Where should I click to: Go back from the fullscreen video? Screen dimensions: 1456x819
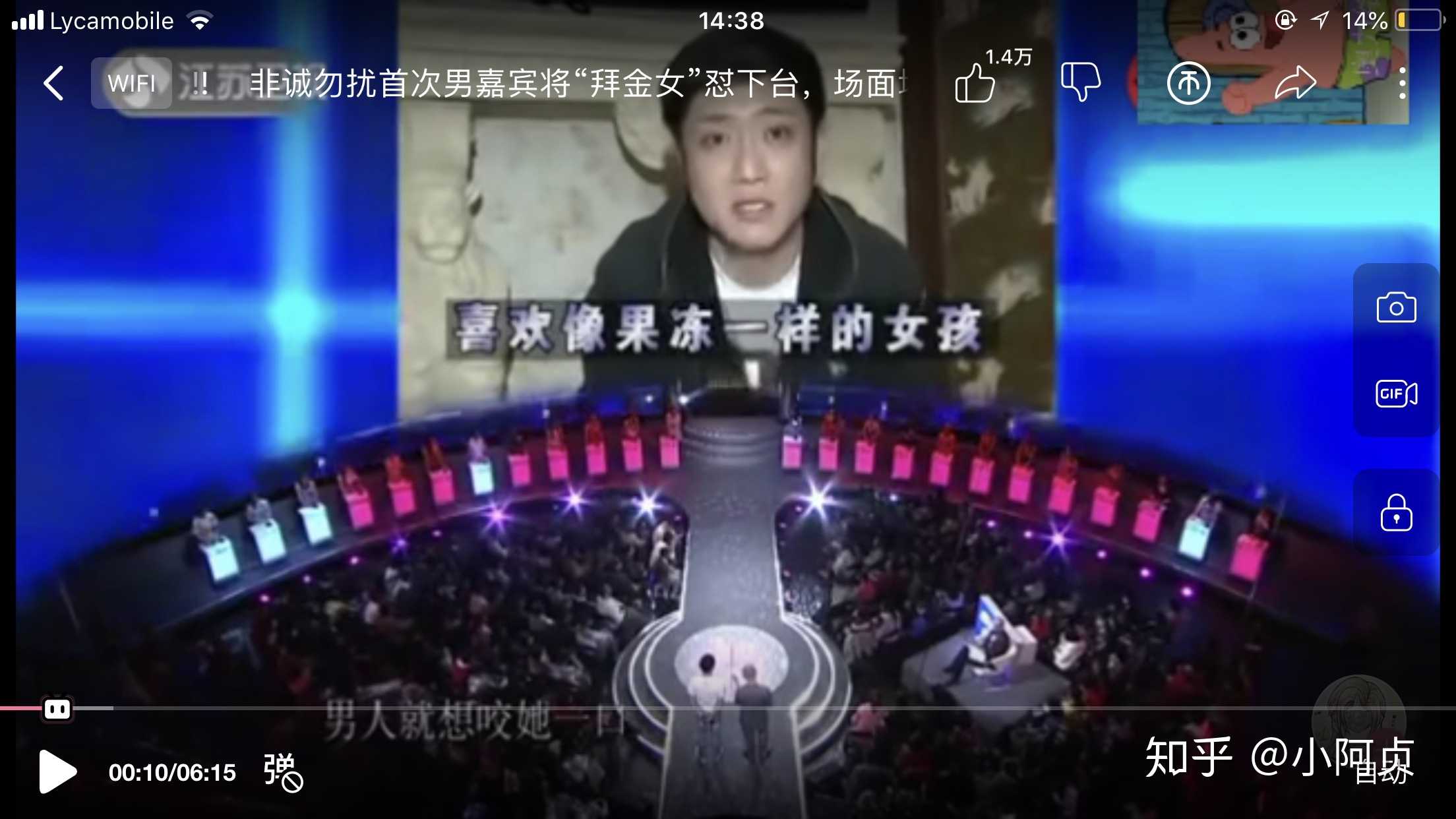tap(54, 84)
